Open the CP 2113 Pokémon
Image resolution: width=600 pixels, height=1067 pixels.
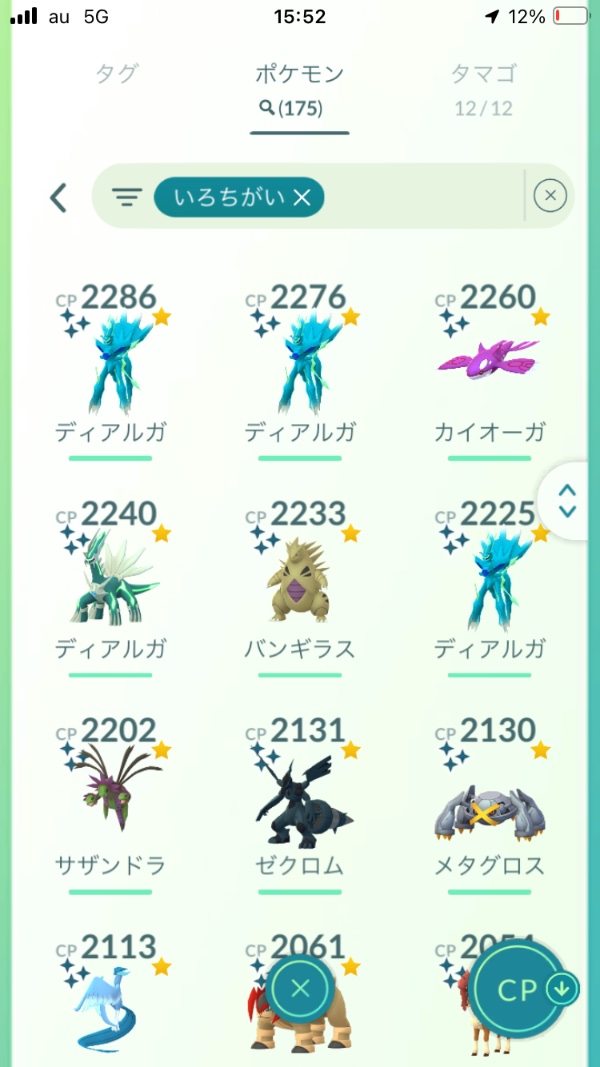[x=110, y=1000]
